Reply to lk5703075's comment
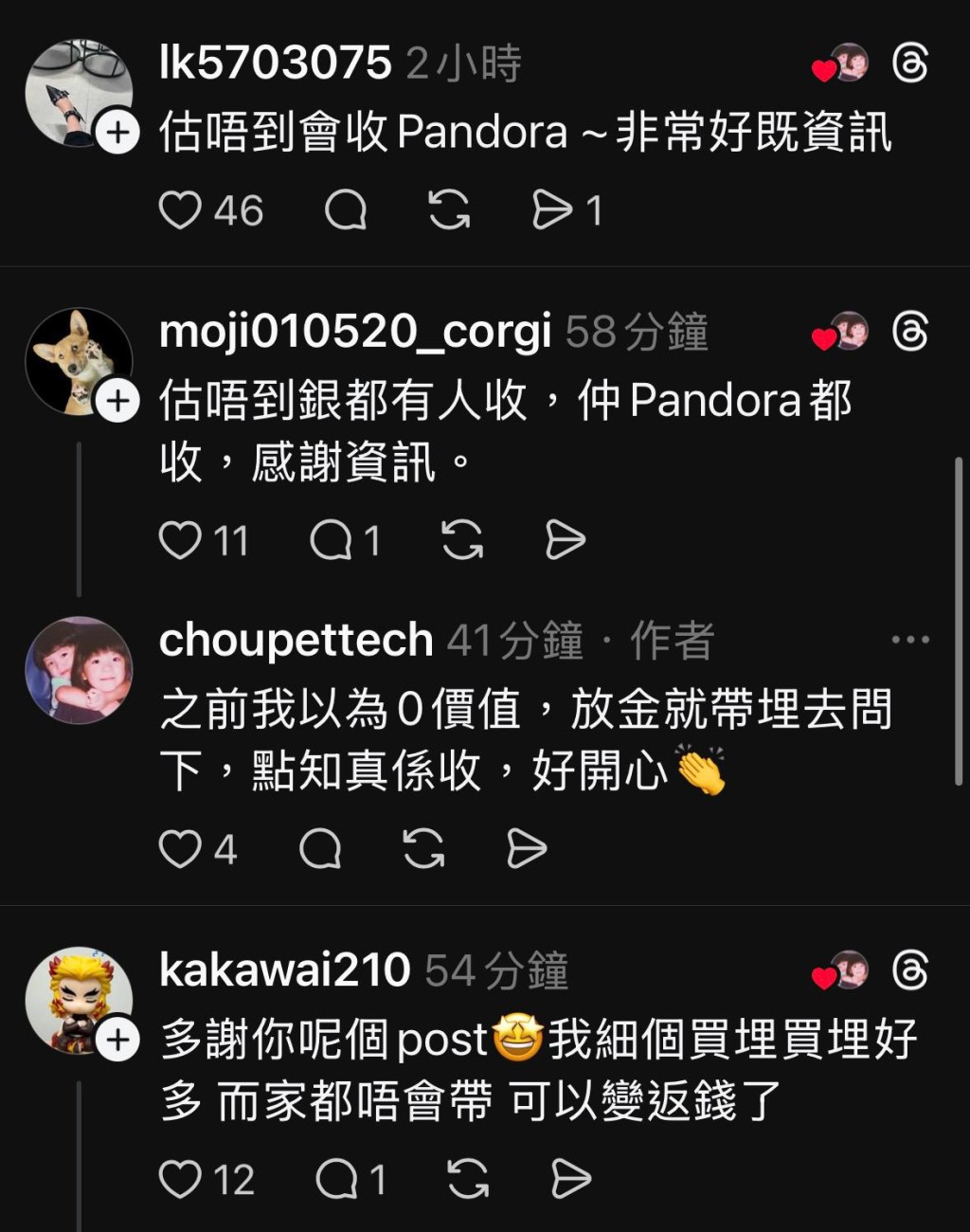This screenshot has height=1232, width=970. click(x=346, y=210)
